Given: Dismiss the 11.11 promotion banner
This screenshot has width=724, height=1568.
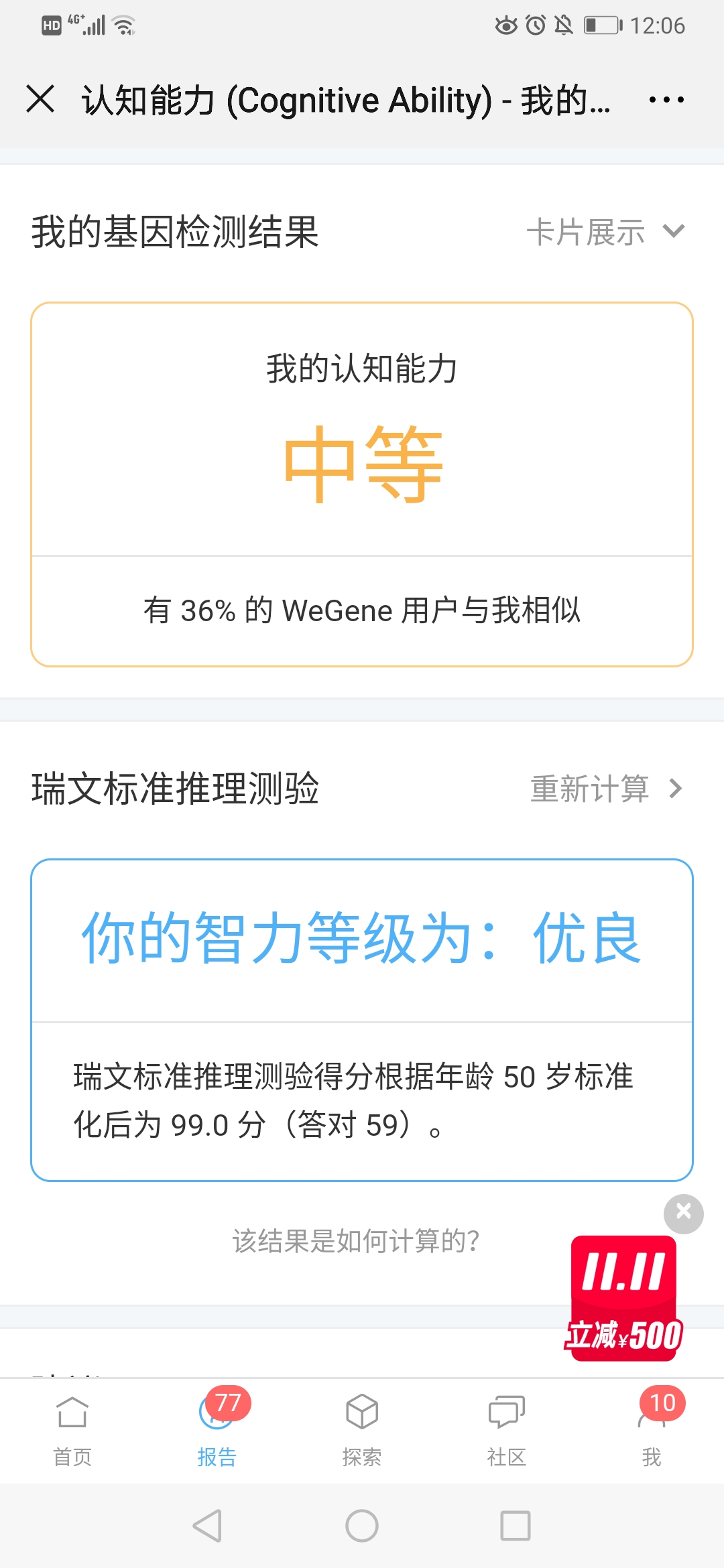Looking at the screenshot, I should 683,1213.
